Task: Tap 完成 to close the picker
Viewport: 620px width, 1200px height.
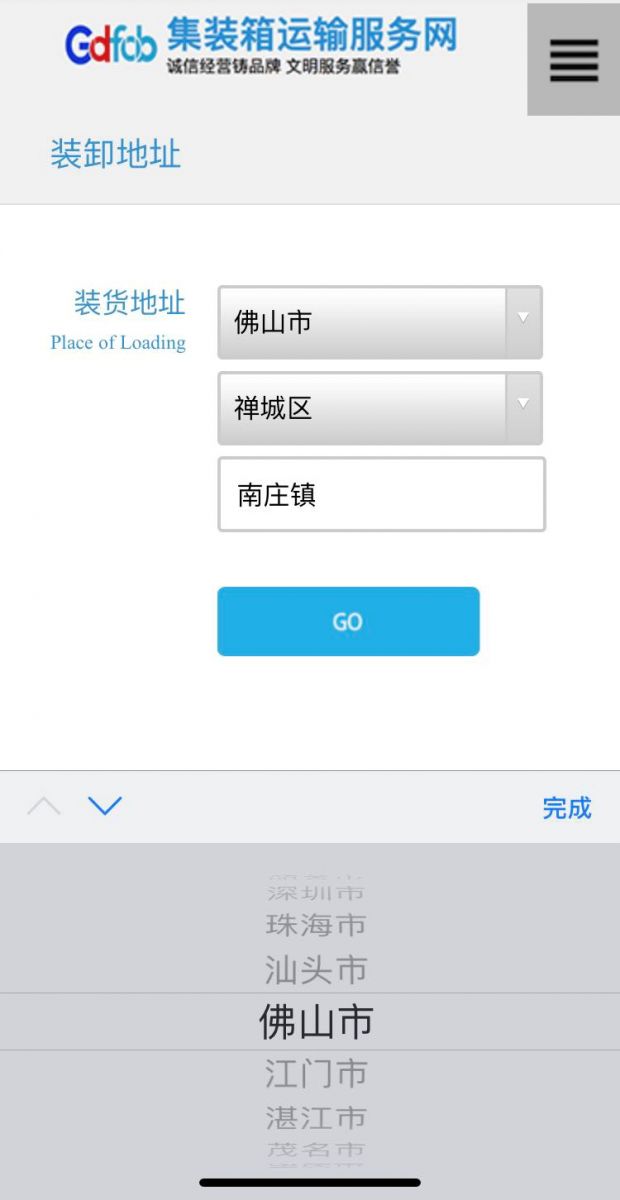Action: click(x=567, y=808)
